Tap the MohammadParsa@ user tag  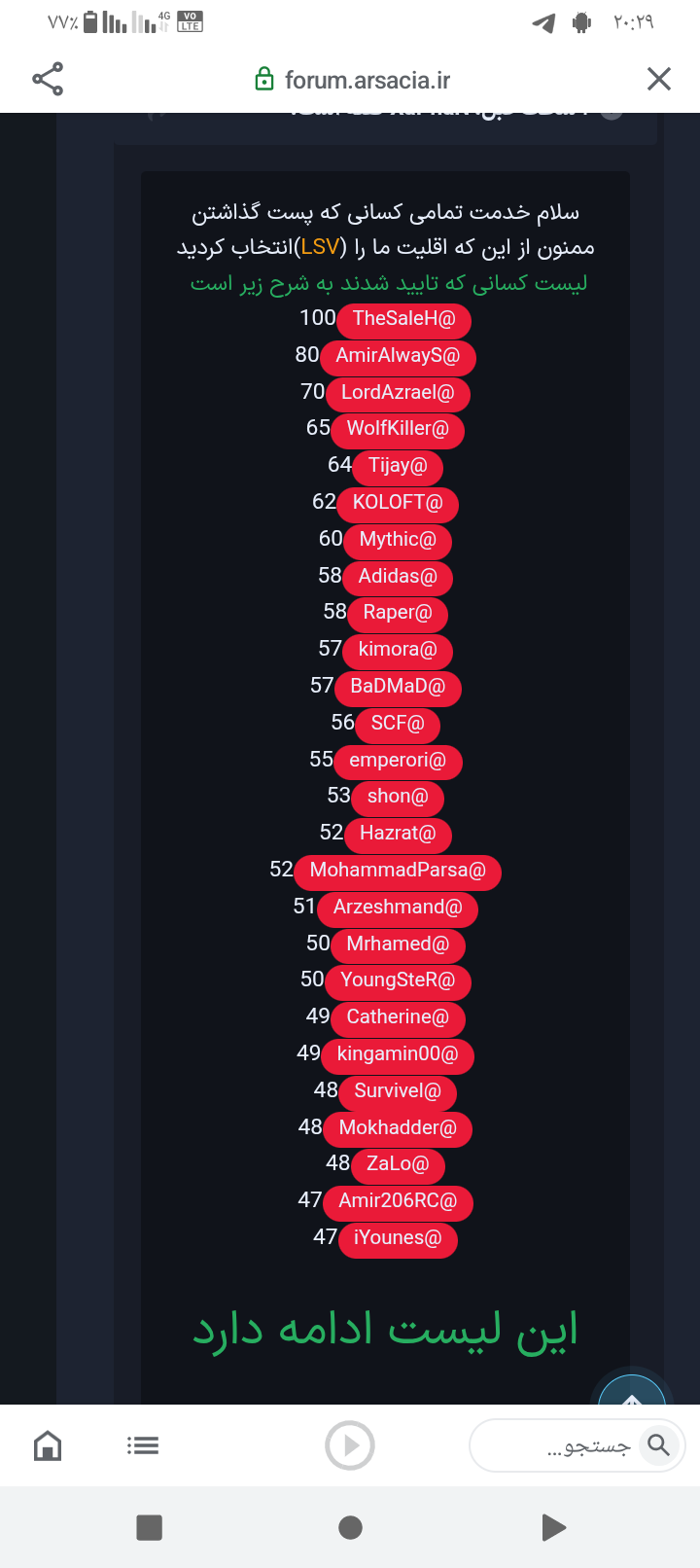click(x=398, y=871)
